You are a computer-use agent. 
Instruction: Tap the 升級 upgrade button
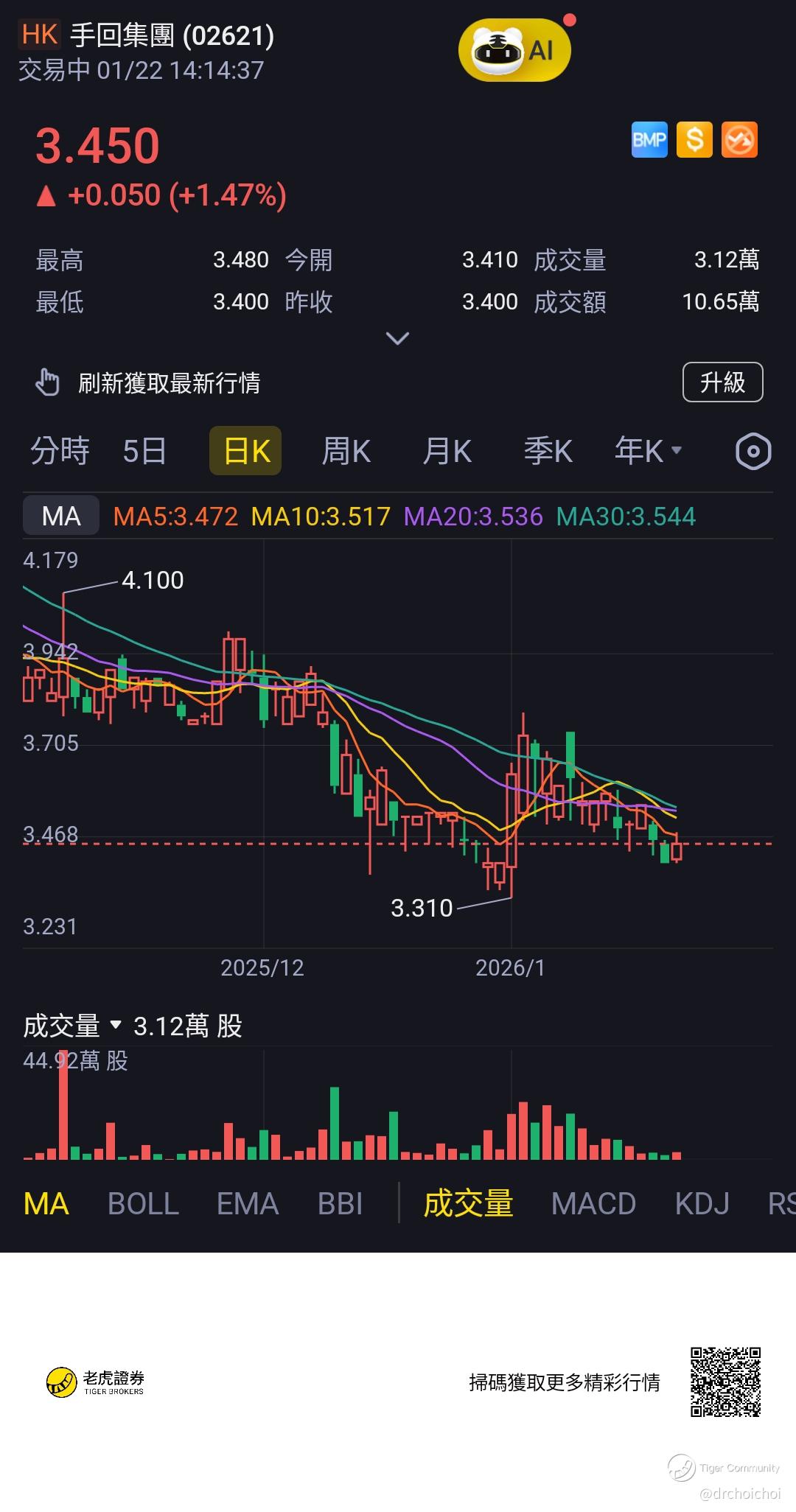click(722, 382)
